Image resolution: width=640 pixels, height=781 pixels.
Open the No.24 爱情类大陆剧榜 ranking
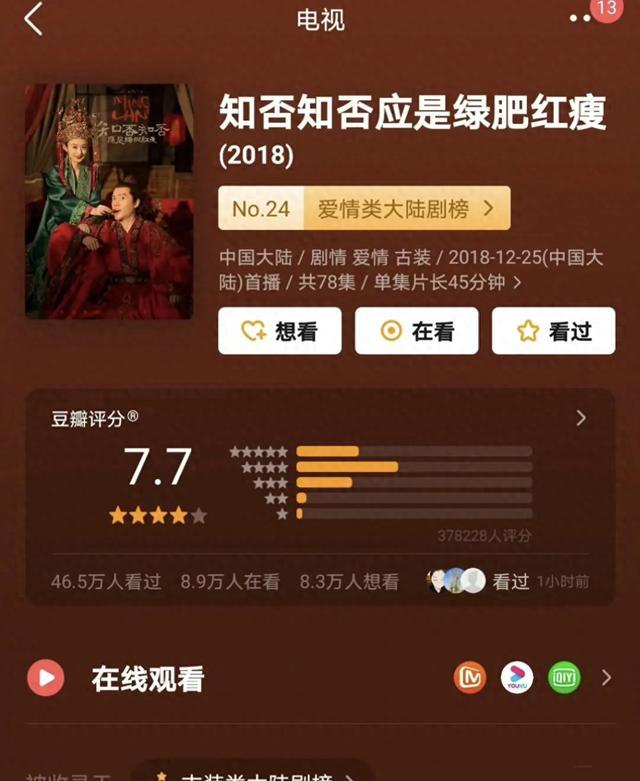364,208
